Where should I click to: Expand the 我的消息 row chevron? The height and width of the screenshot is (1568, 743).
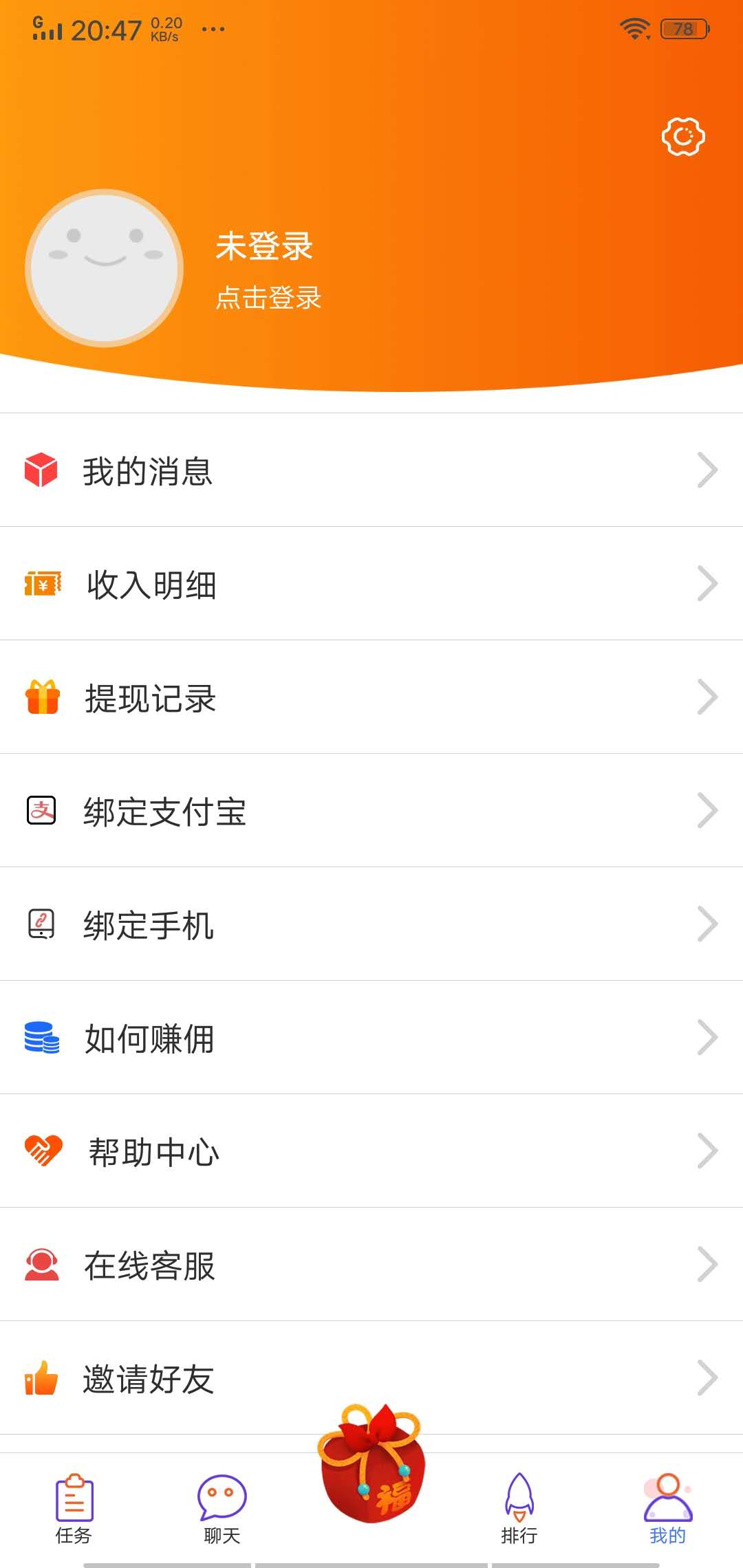tap(708, 470)
